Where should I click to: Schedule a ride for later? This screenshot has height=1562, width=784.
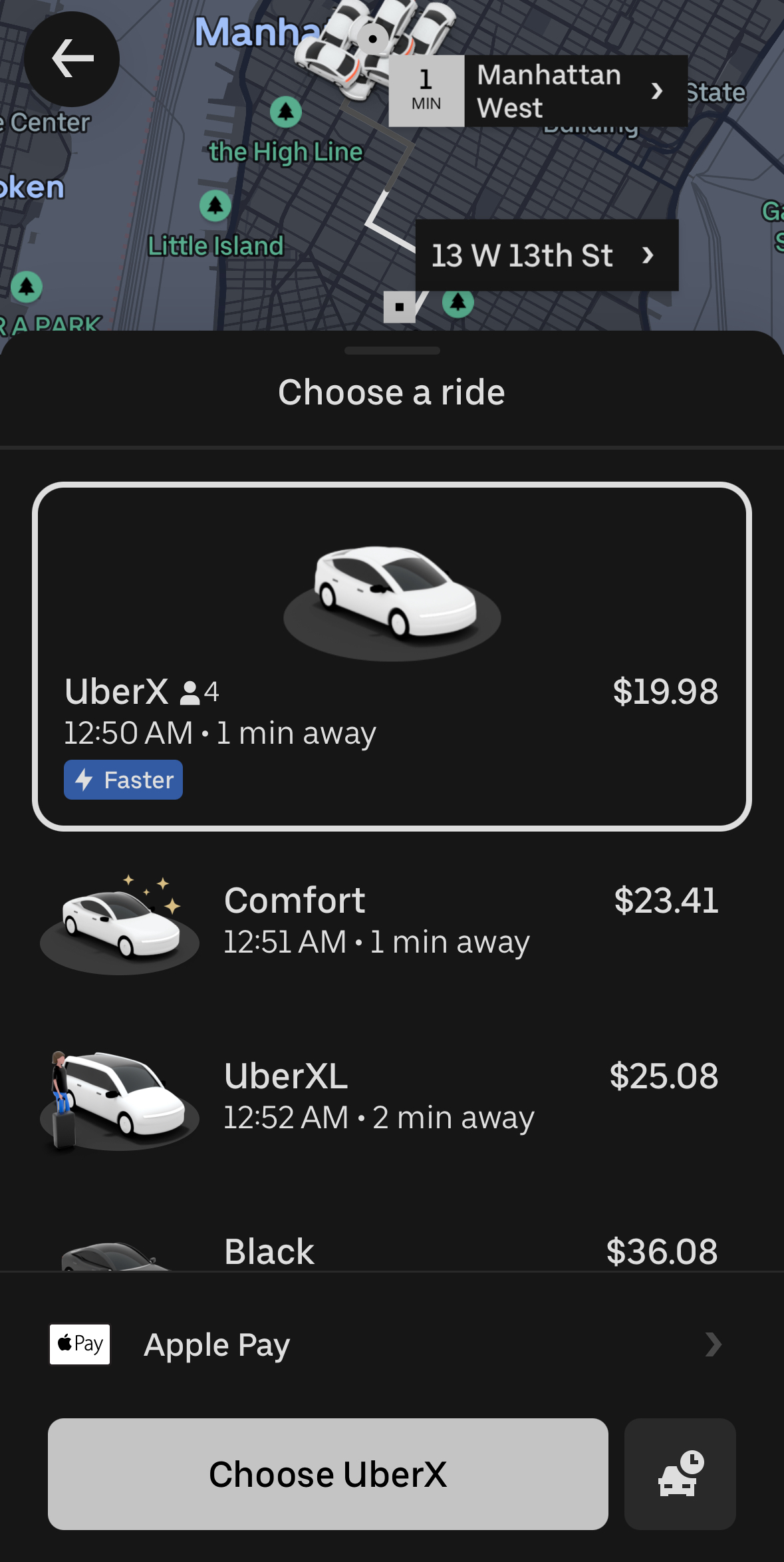click(680, 1474)
